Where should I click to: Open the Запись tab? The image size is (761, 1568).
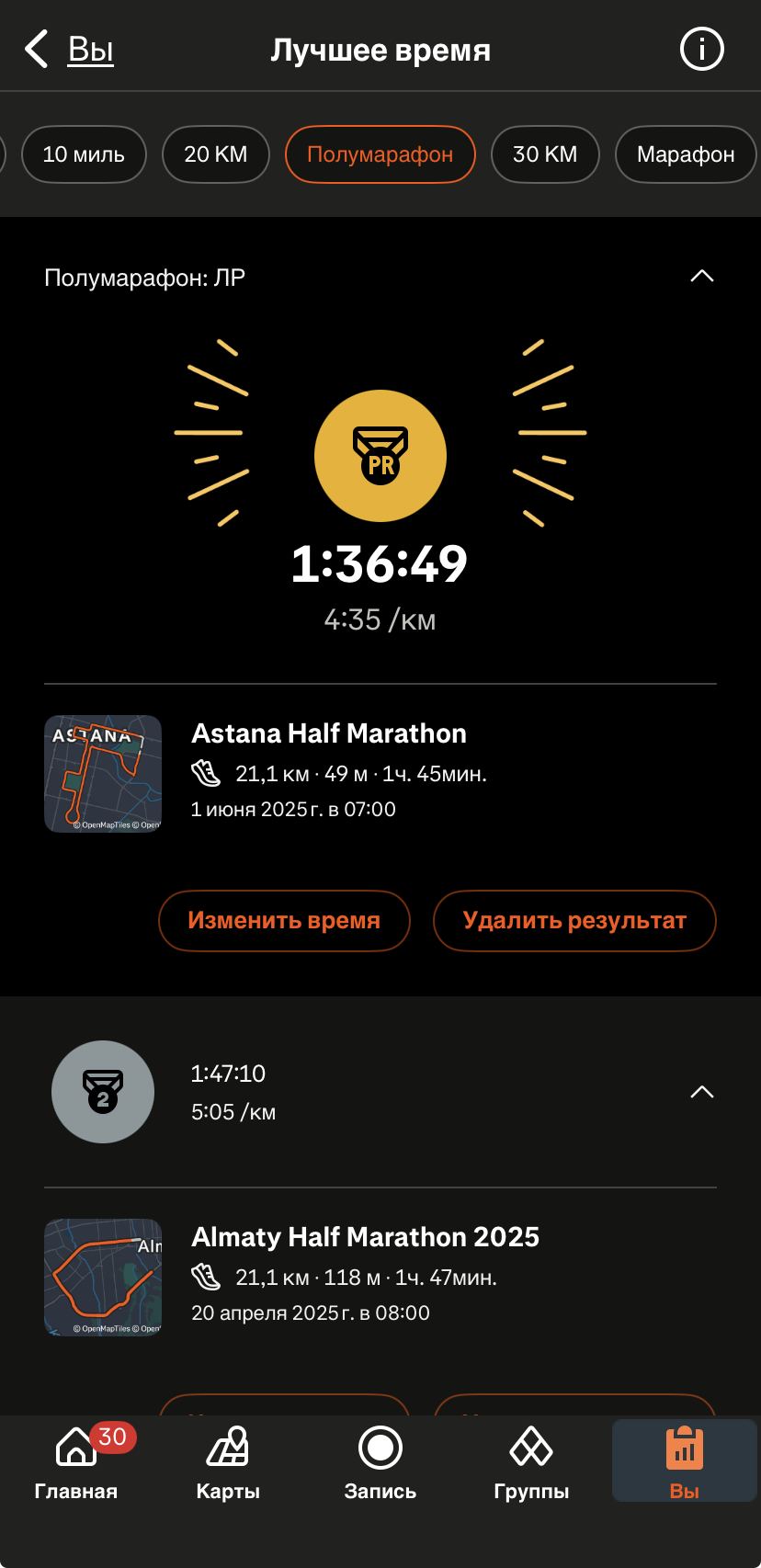point(380,1461)
